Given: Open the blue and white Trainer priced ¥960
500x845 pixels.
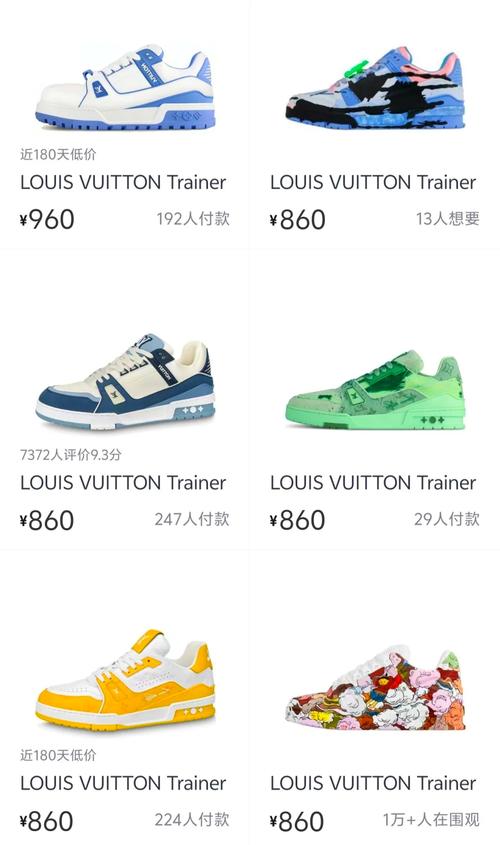Looking at the screenshot, I should click(x=124, y=124).
